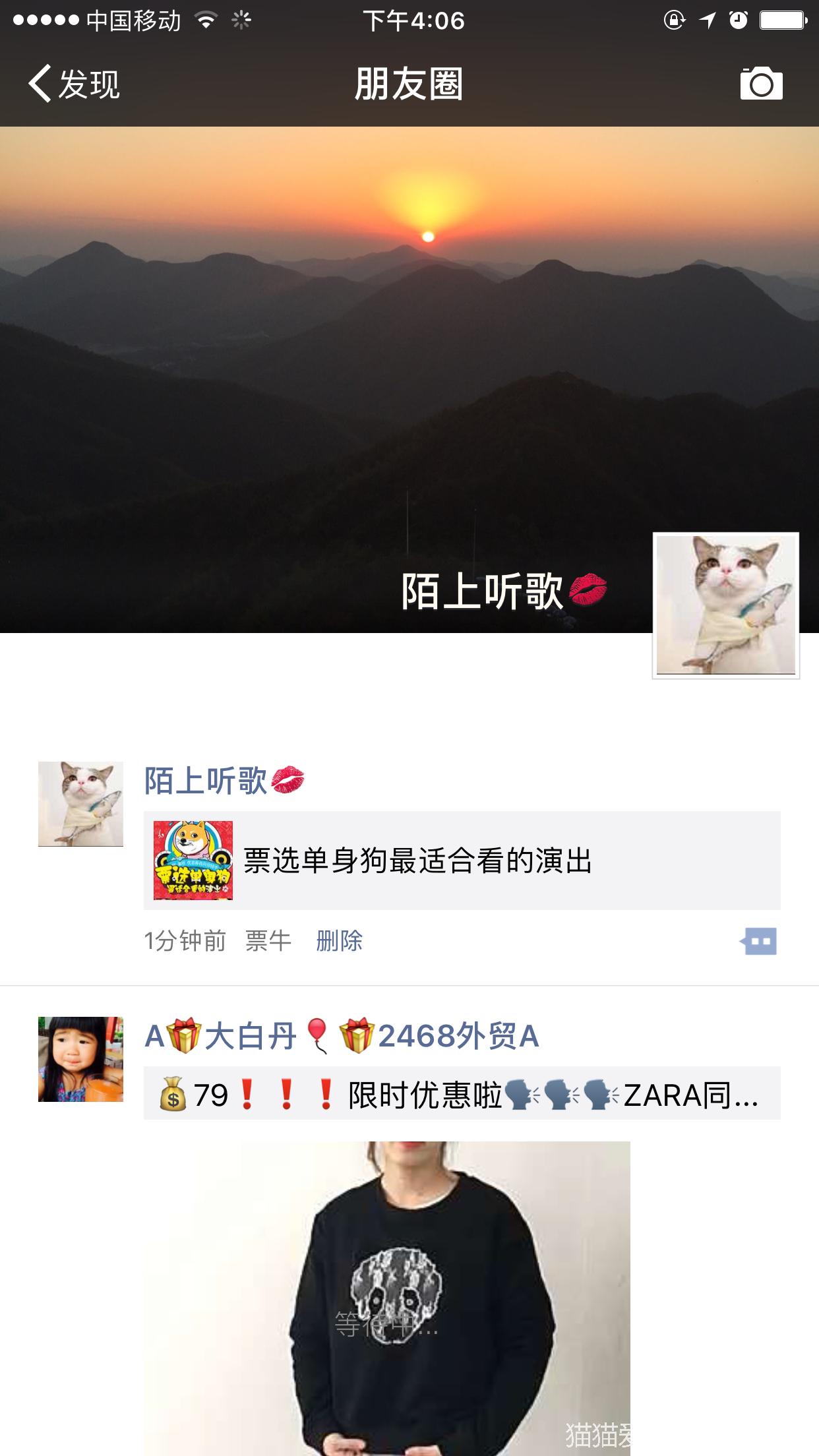Go back to 发现
Viewport: 819px width, 1456px height.
74,84
